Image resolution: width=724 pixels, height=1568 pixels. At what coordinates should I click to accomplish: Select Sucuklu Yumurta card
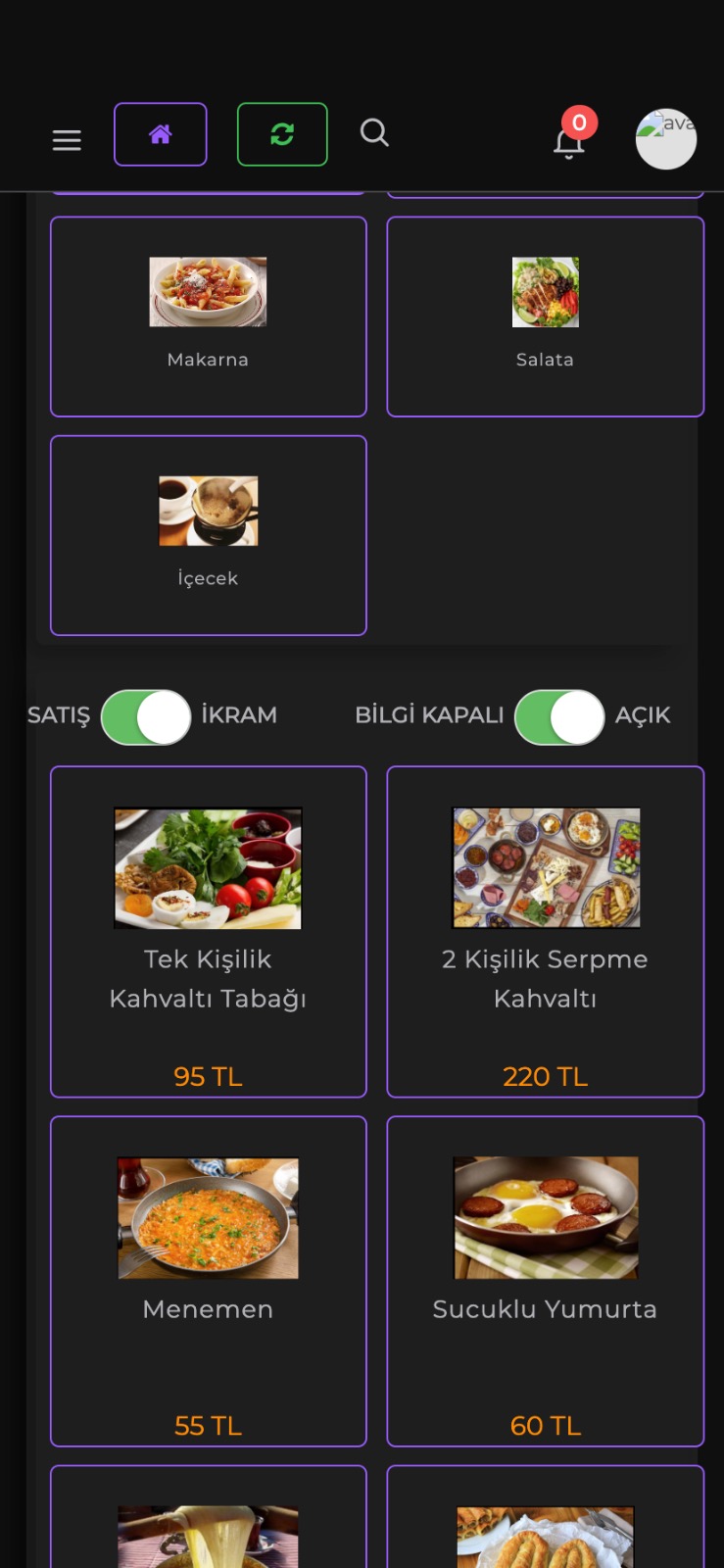click(x=545, y=1281)
